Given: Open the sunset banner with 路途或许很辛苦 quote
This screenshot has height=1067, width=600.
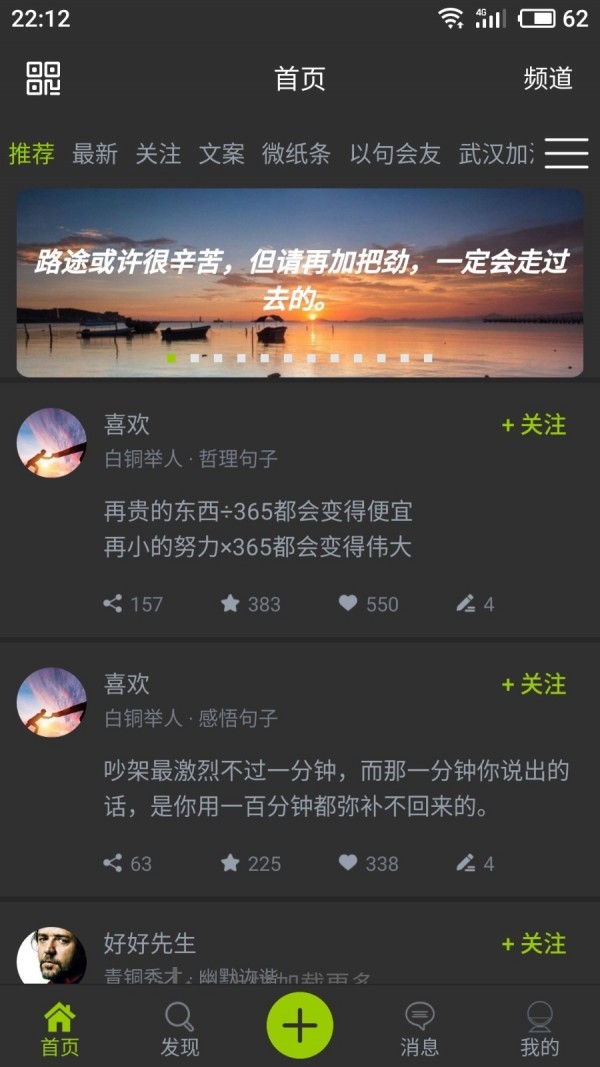Looking at the screenshot, I should [300, 282].
